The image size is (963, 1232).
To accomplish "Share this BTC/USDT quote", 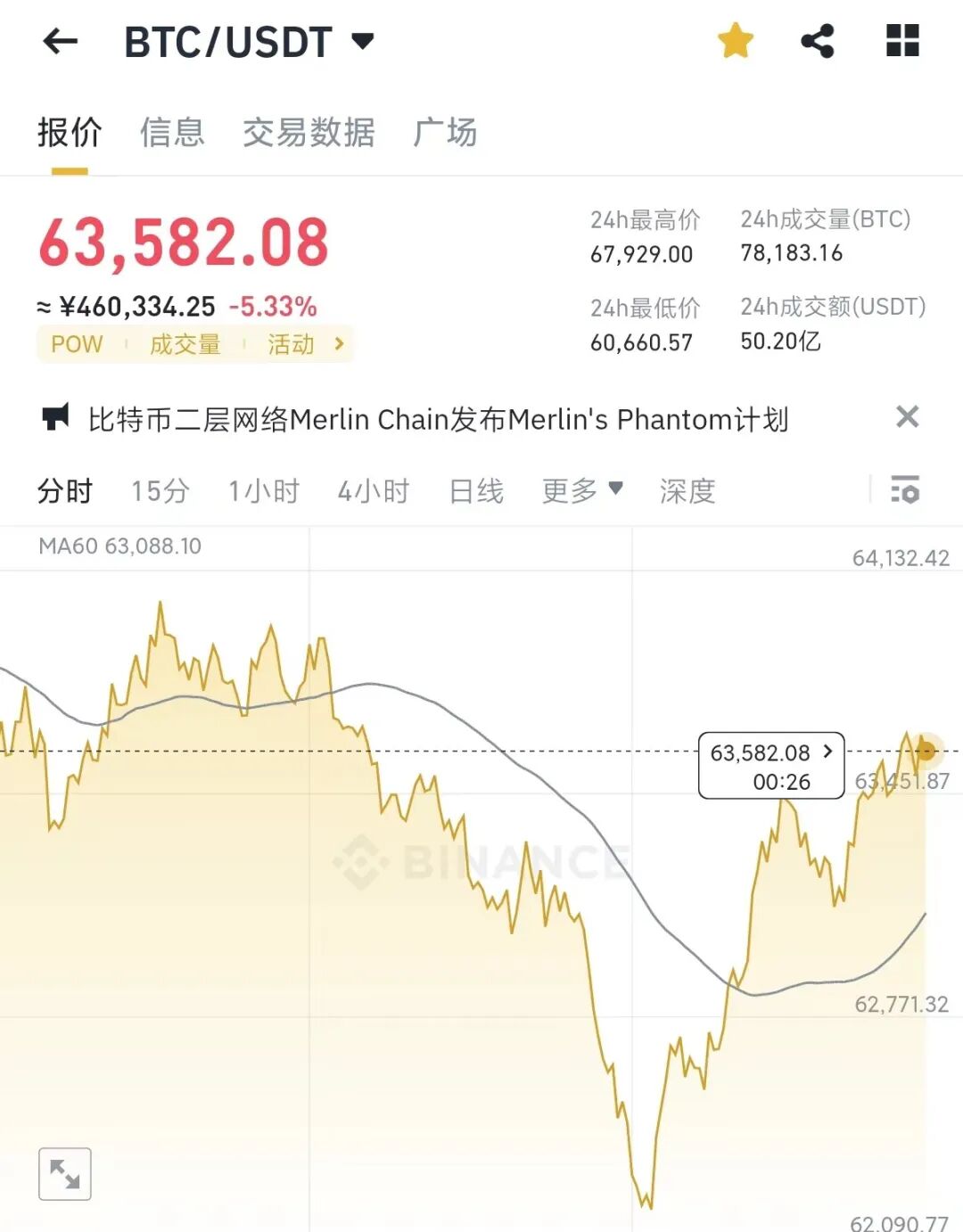I will pos(818,41).
